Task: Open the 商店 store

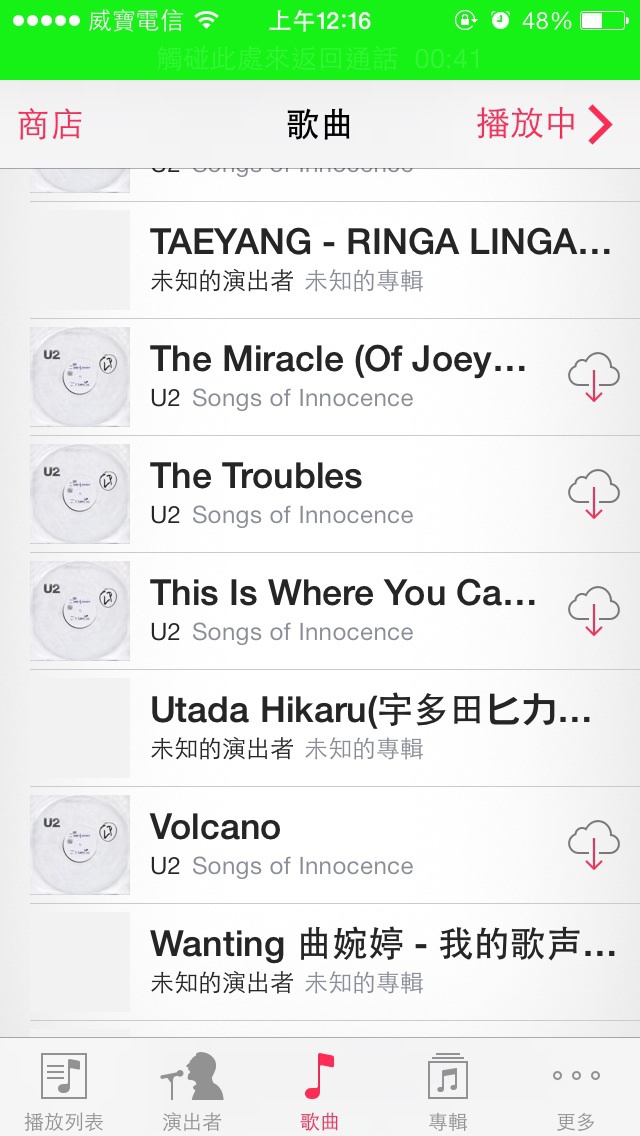Action: 50,125
